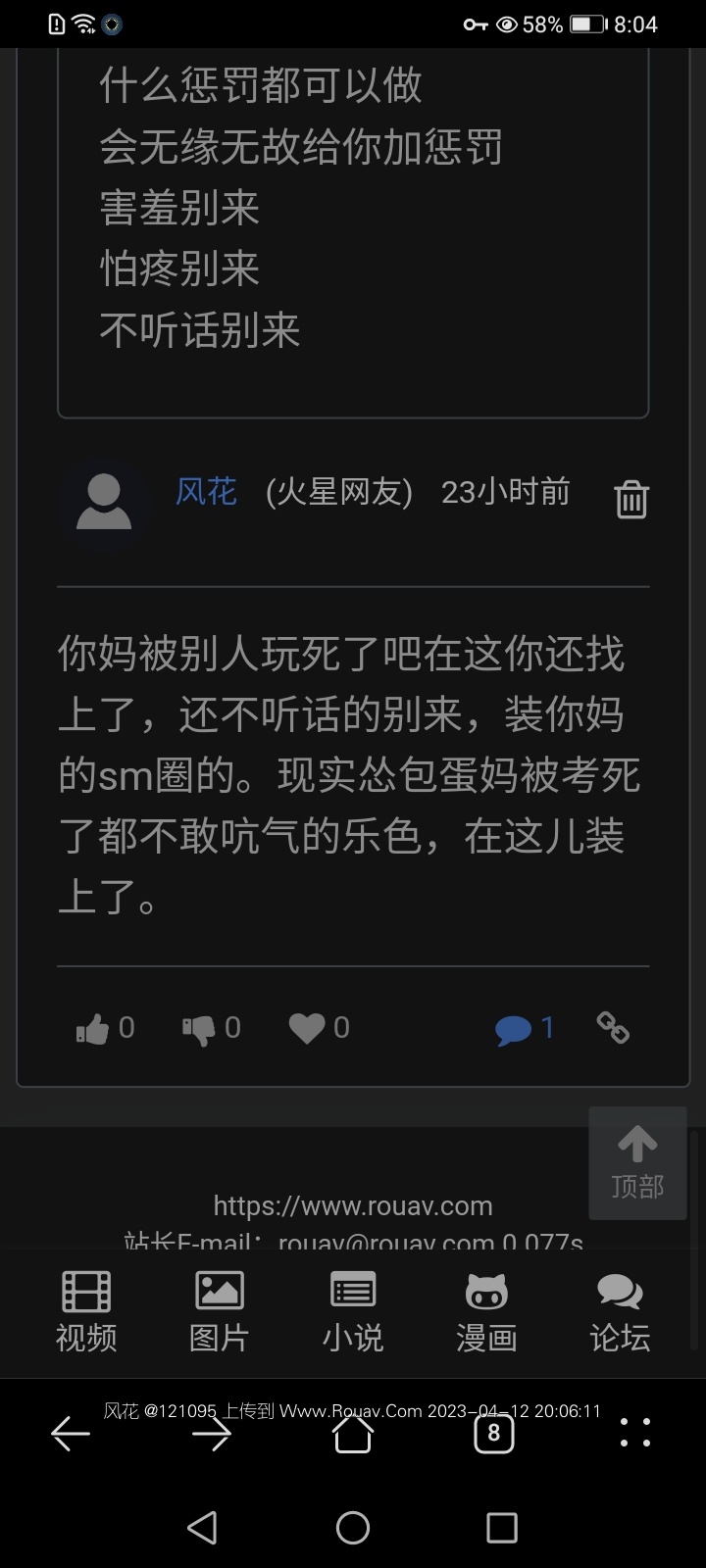Open the browser's 8 open tabs
Screen dimensions: 706x1568
pyautogui.click(x=494, y=1434)
